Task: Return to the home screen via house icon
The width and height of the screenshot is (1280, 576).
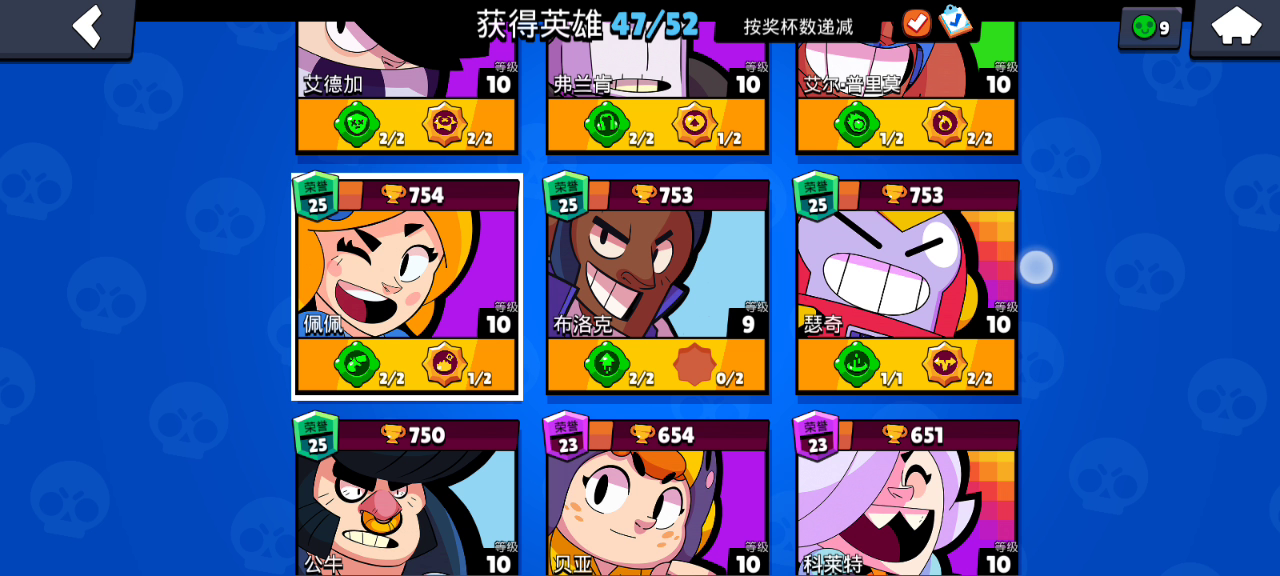Action: point(1235,26)
